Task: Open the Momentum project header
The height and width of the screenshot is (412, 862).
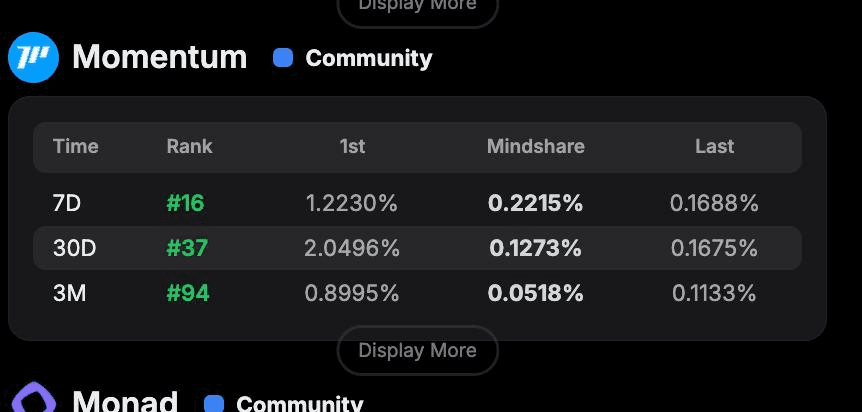Action: 159,57
